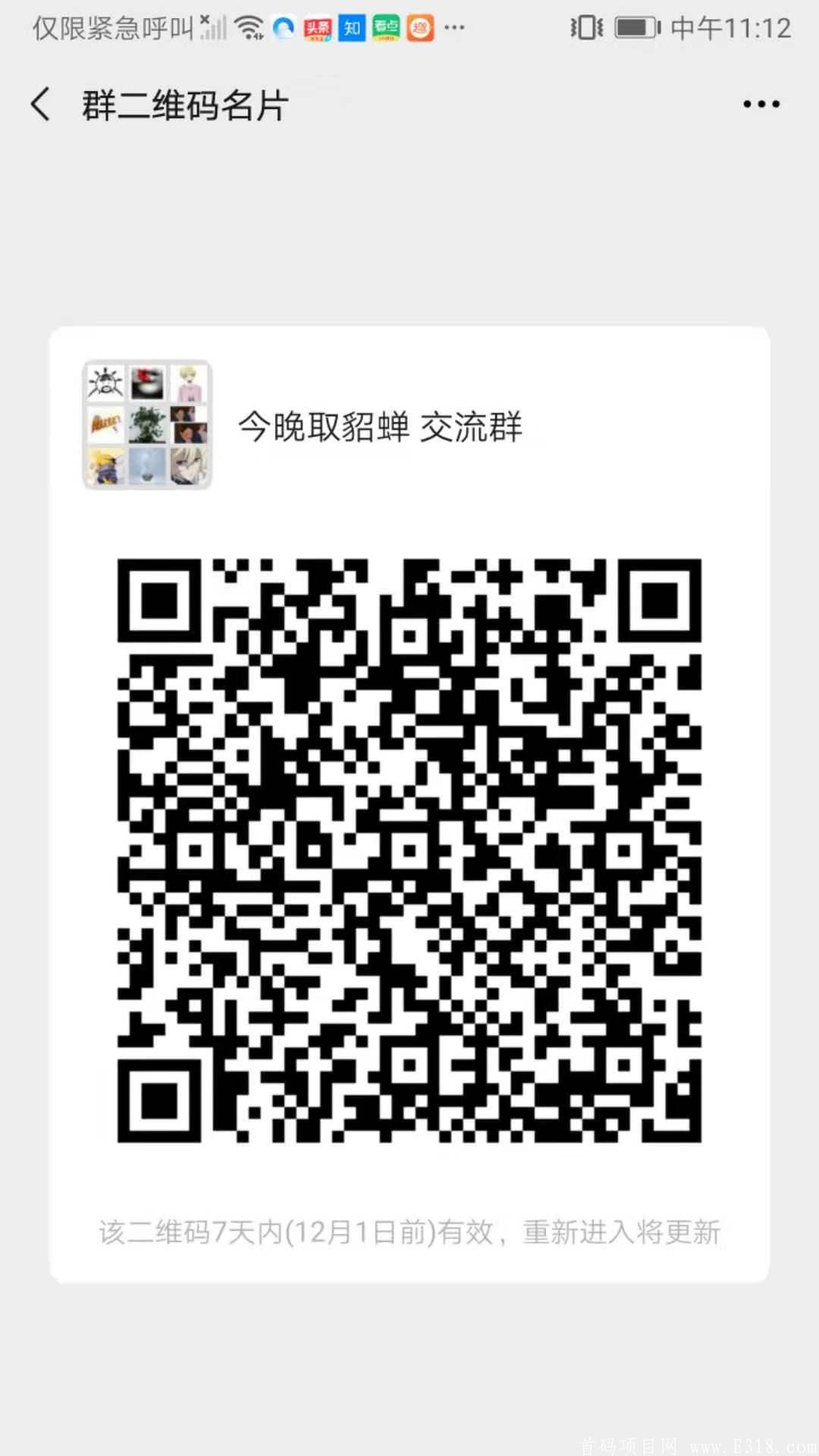Image resolution: width=819 pixels, height=1456 pixels.
Task: Tap the Zhihu notification icon in status bar
Action: coord(351,27)
